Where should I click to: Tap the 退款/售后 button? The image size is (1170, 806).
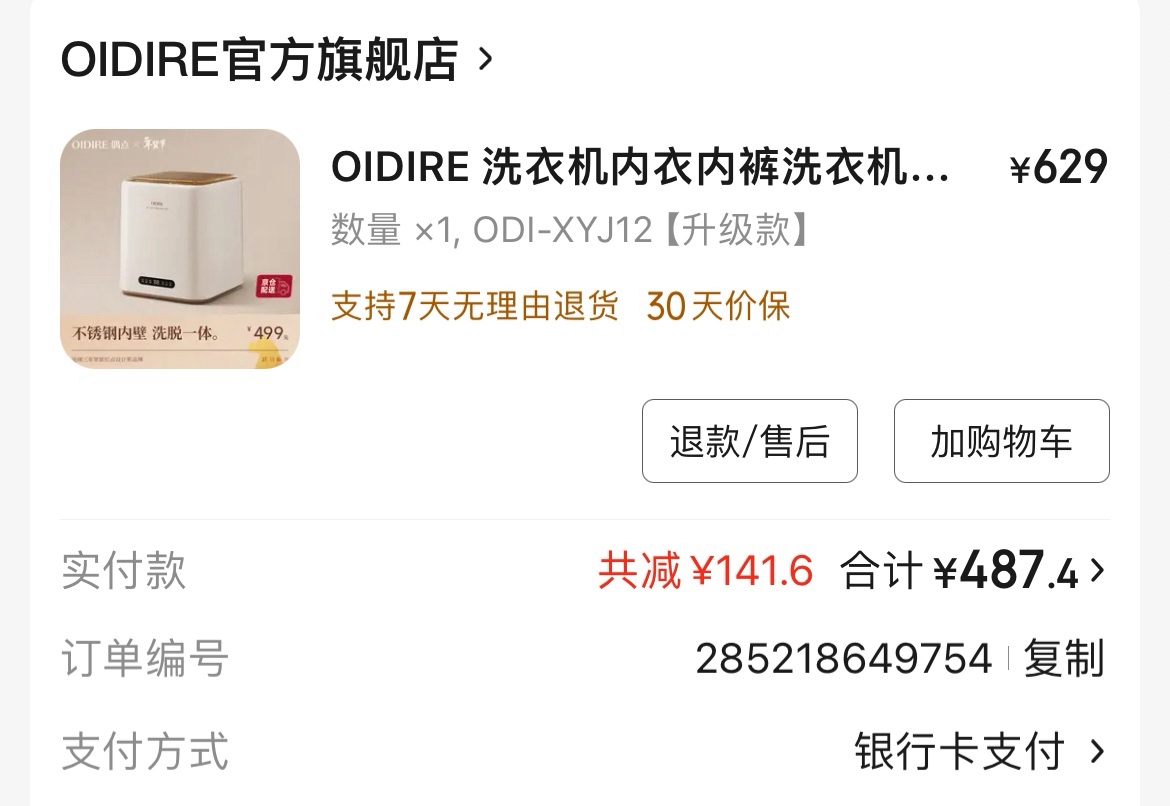[749, 441]
